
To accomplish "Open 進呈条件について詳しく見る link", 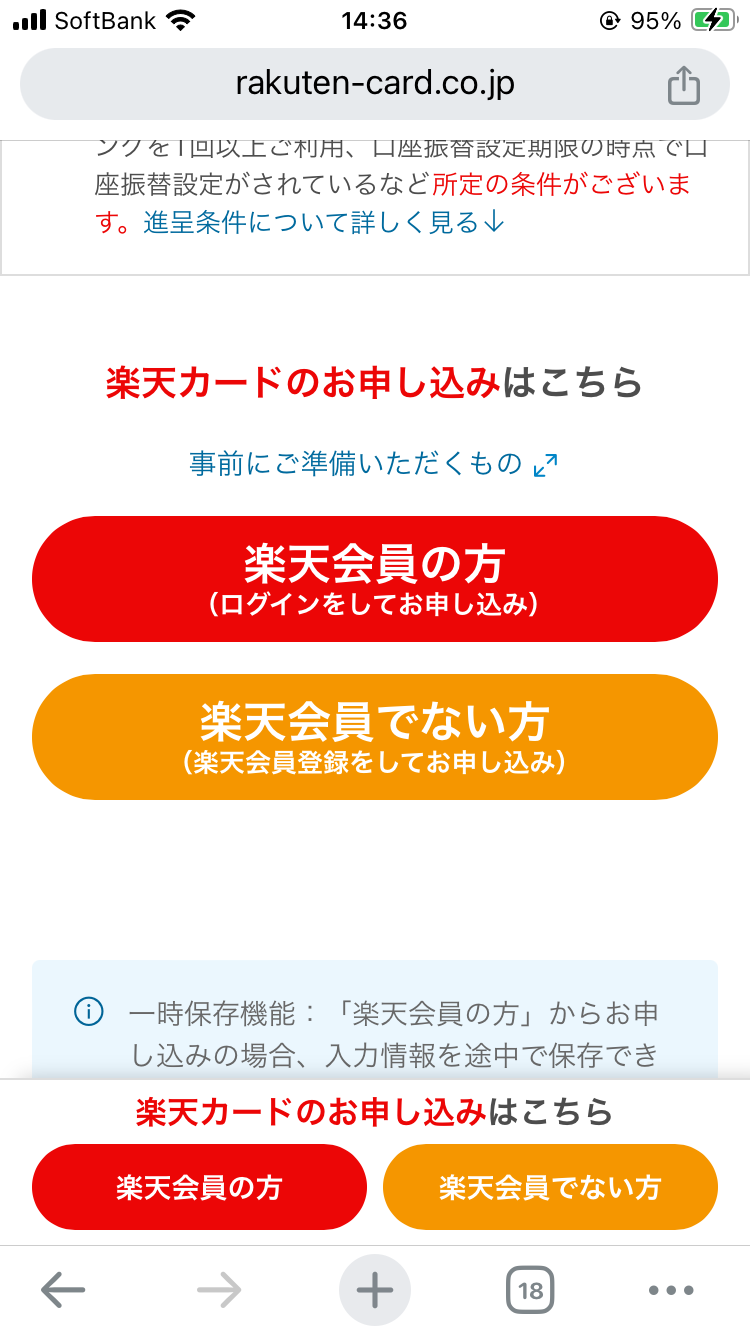I will [324, 222].
